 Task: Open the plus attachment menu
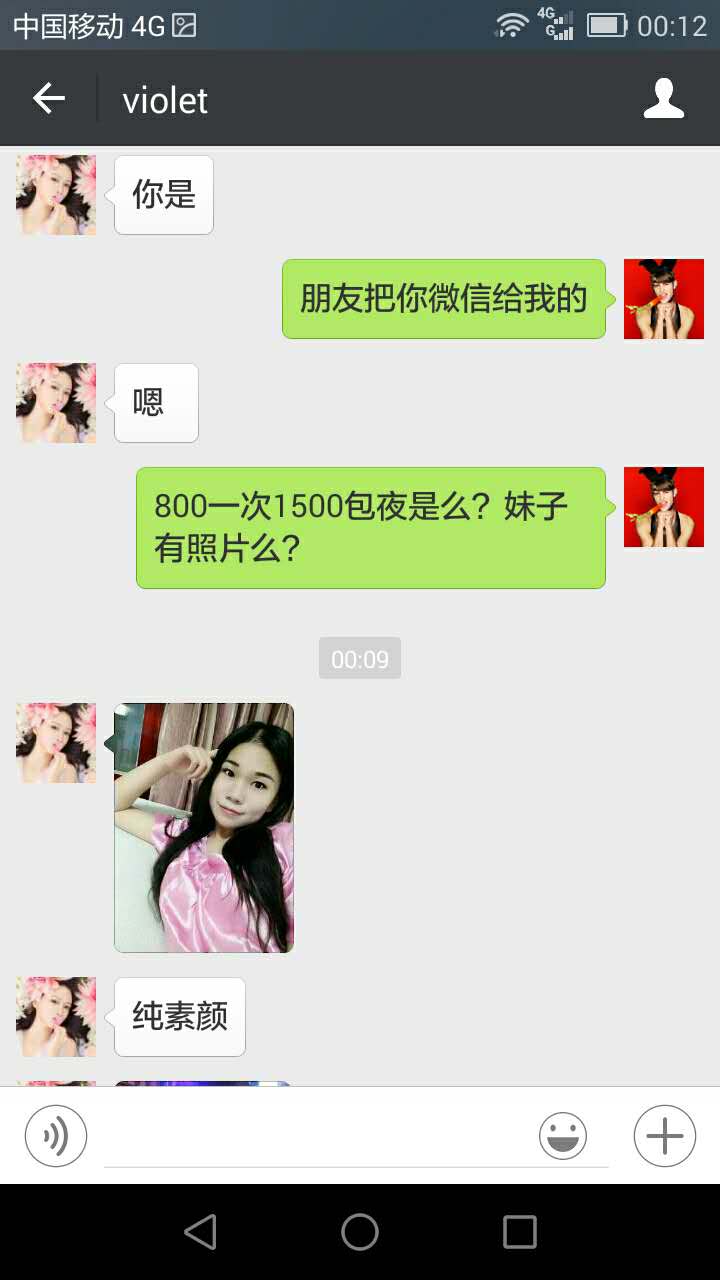664,1136
